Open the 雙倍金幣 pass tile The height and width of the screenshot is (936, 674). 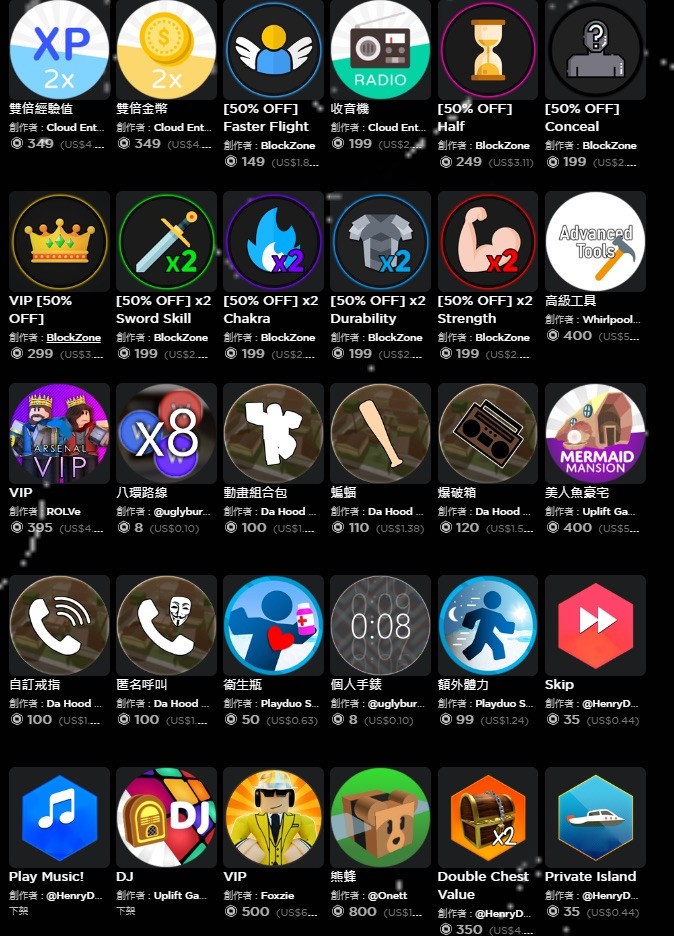tap(166, 49)
